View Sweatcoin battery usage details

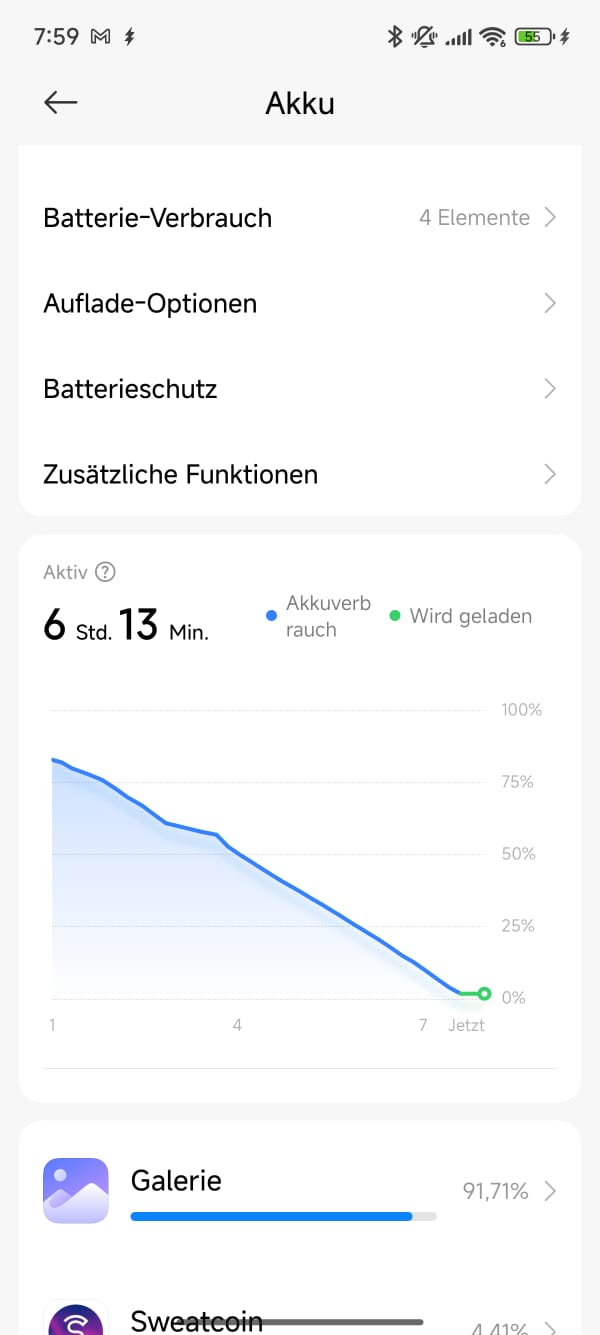pos(299,1318)
